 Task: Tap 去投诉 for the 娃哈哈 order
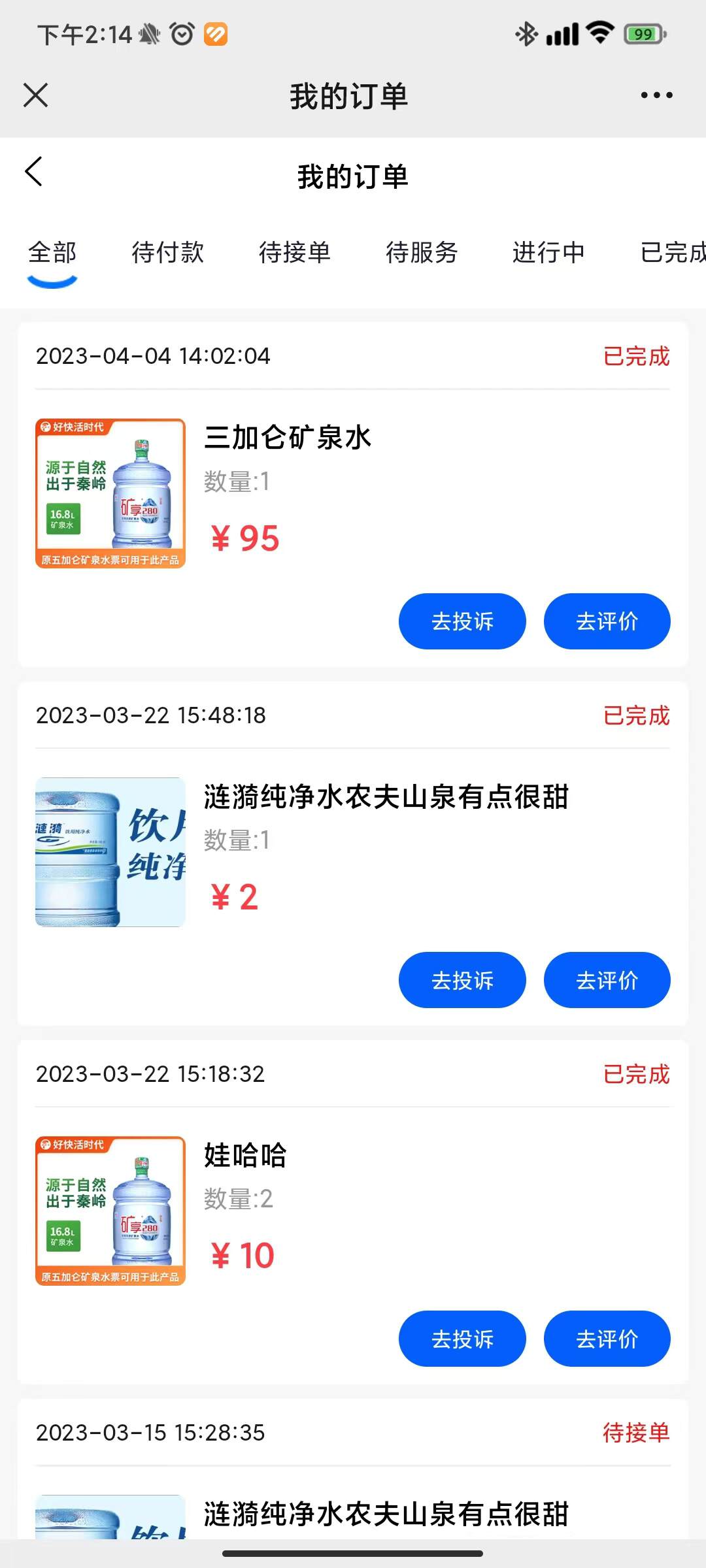click(462, 1339)
